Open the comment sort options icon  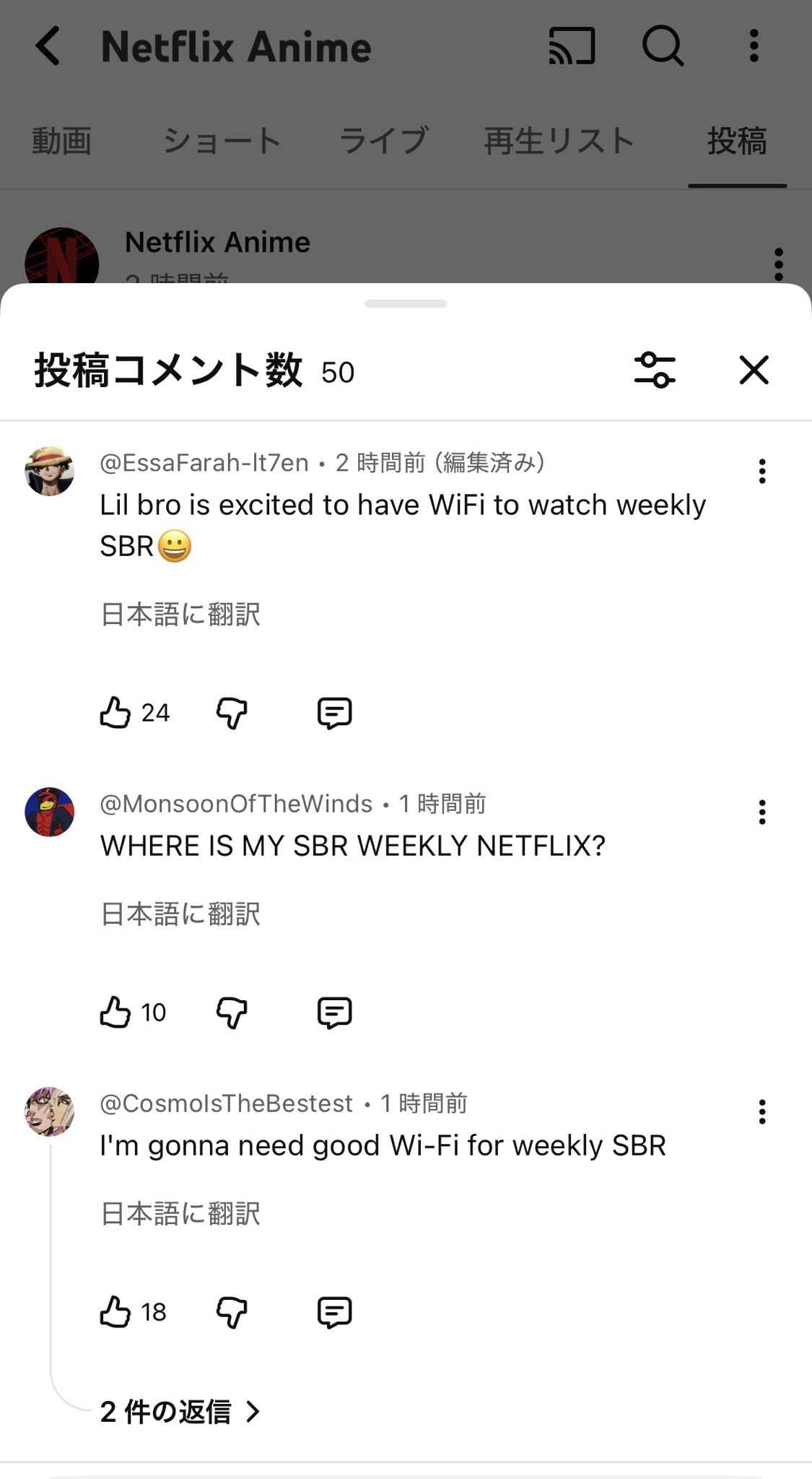click(655, 370)
